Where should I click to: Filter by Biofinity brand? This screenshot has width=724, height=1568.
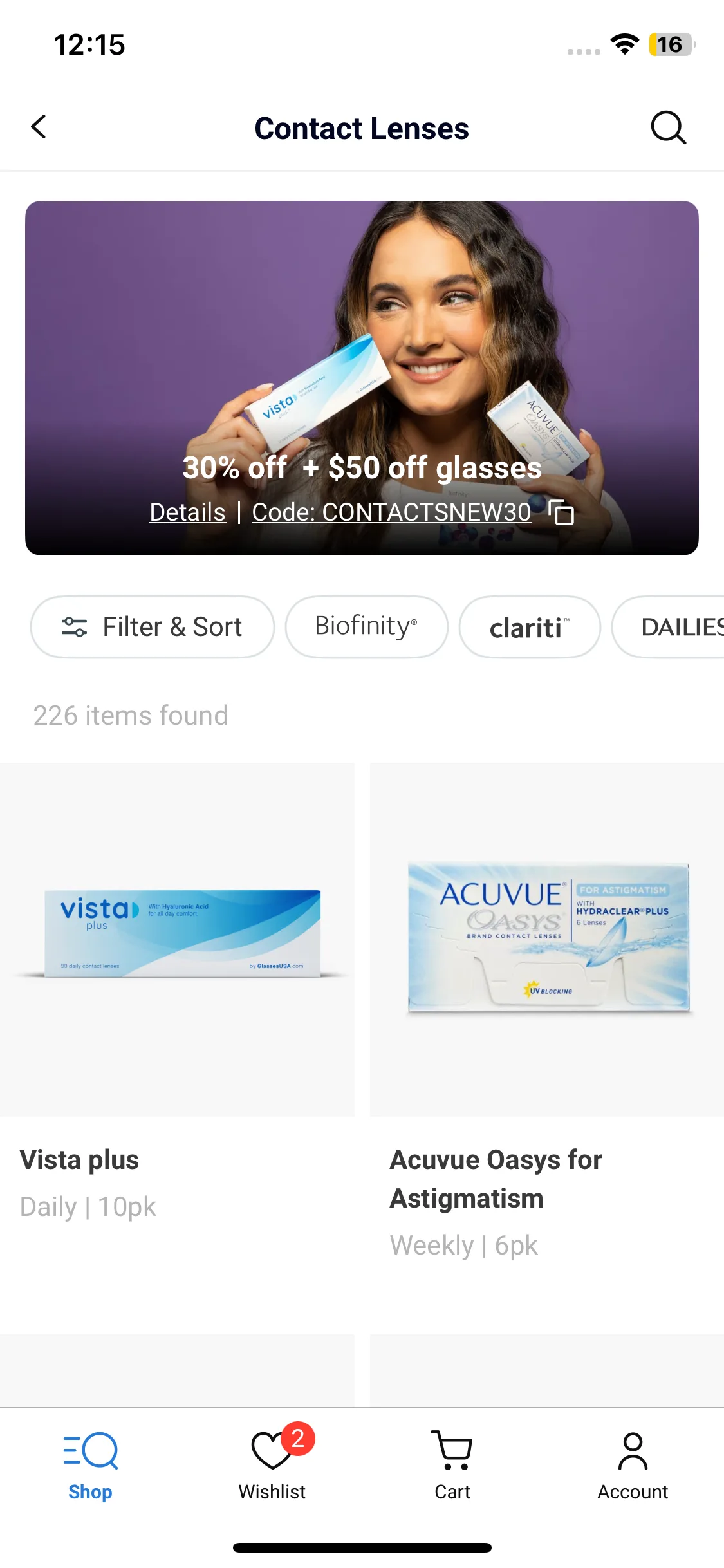click(x=366, y=627)
